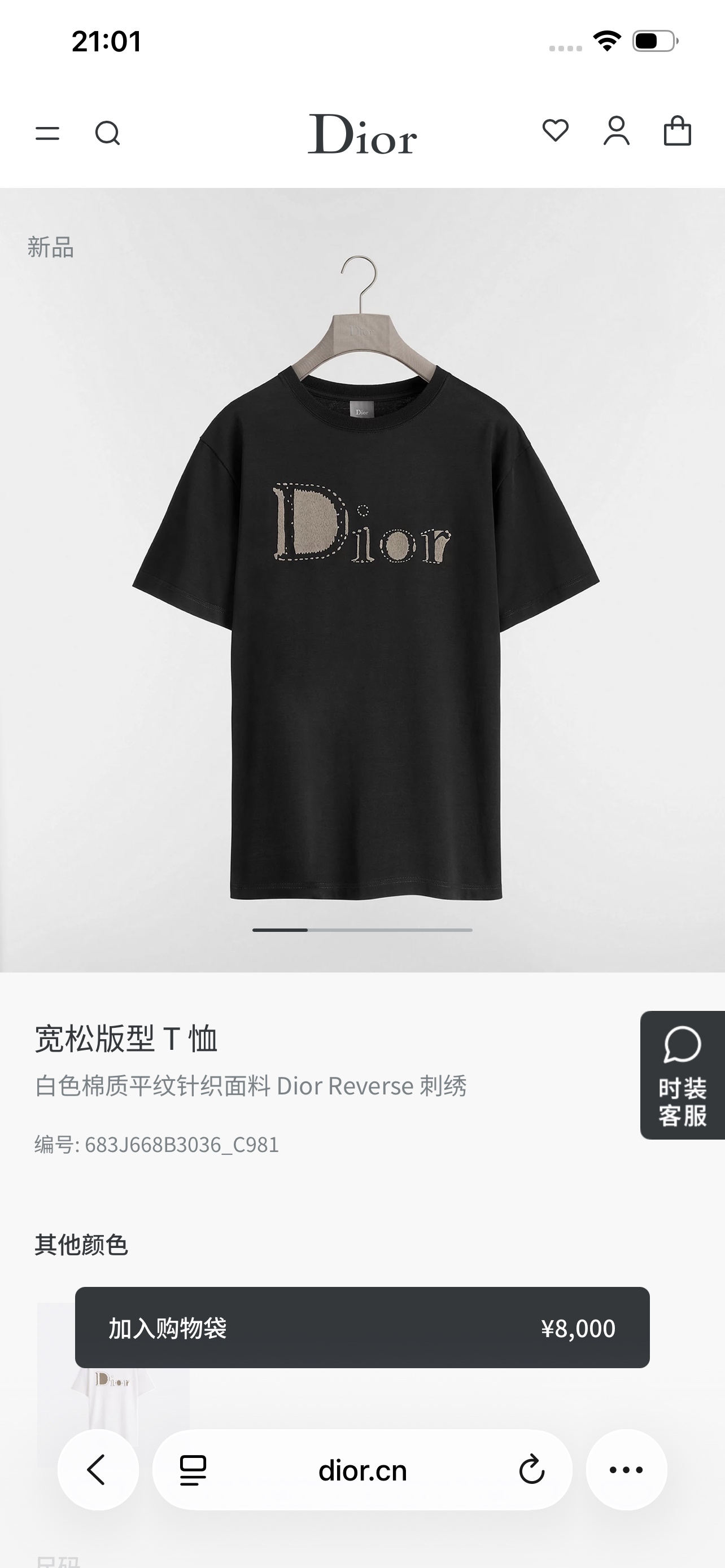Viewport: 725px width, 1568px height.
Task: Open the wishlist heart
Action: [x=555, y=131]
